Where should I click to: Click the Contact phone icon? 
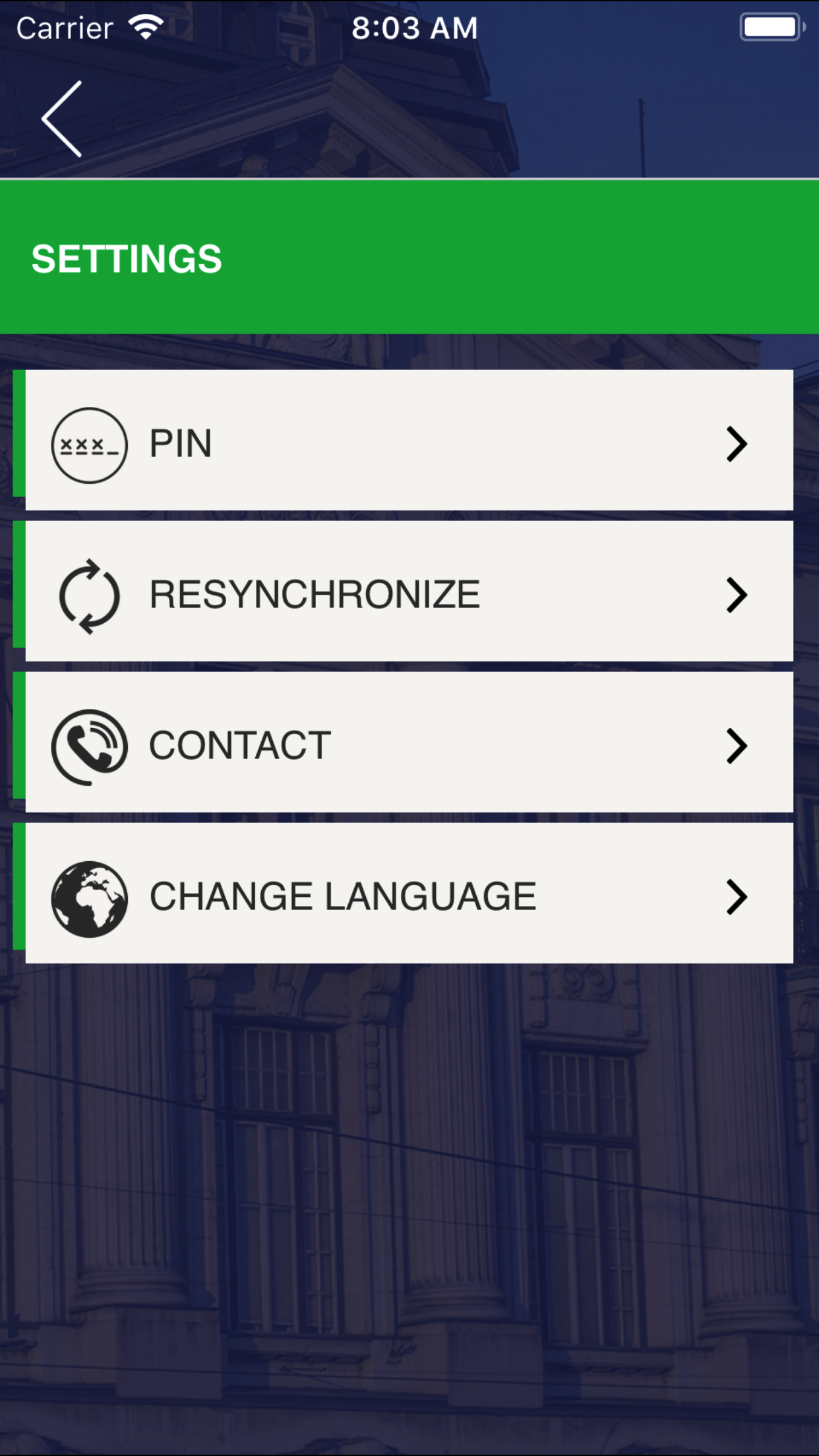click(88, 746)
